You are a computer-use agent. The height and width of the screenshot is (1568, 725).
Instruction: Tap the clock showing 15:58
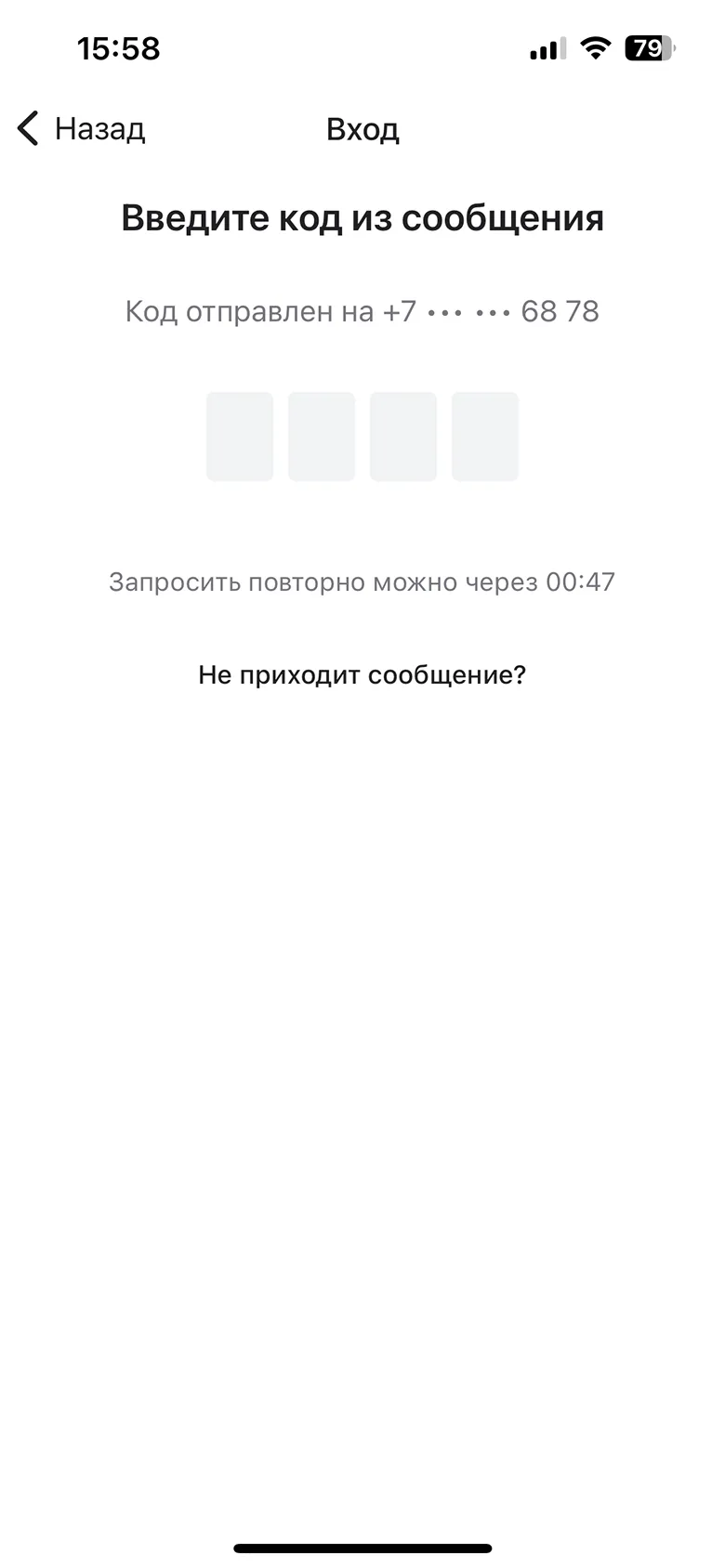(x=117, y=48)
